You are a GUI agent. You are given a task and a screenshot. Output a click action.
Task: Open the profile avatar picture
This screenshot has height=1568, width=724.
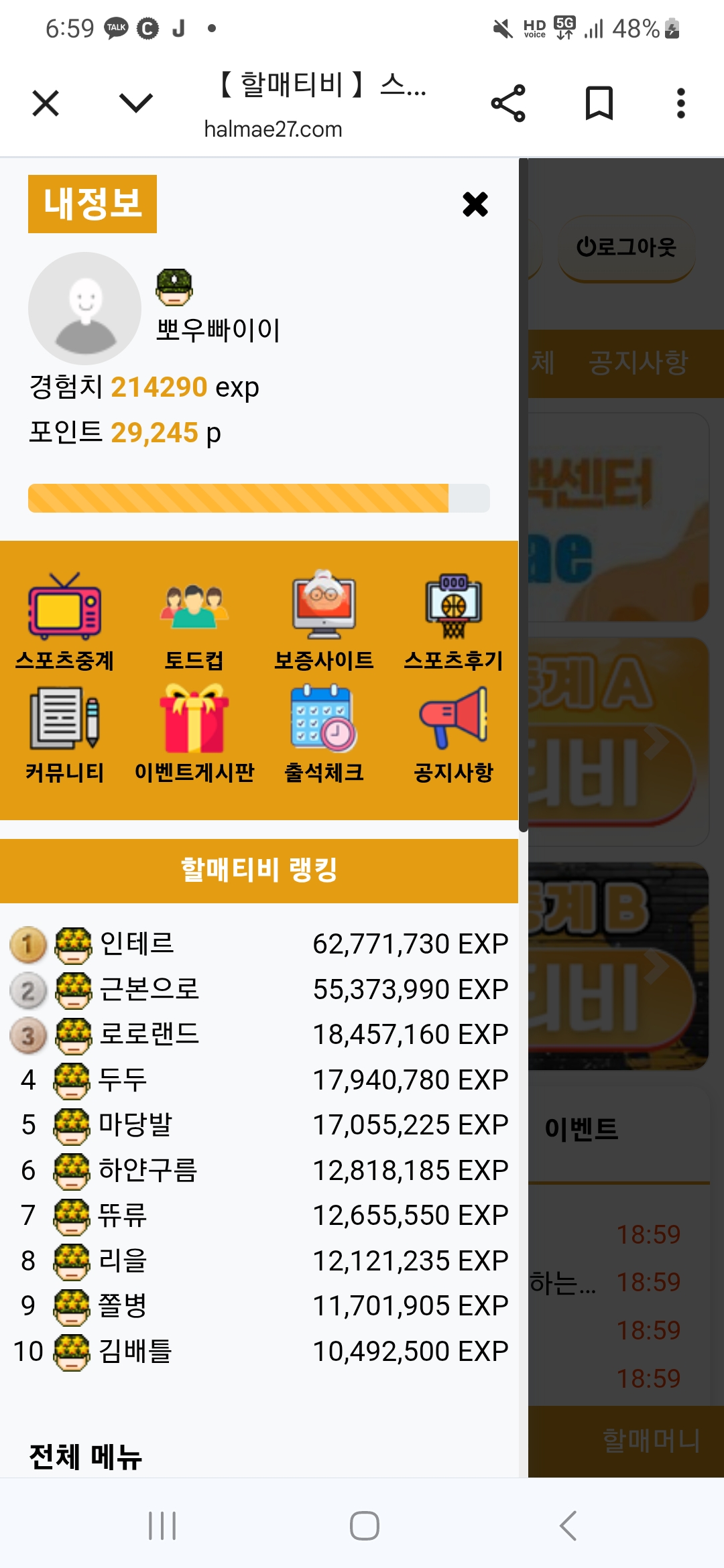[x=84, y=308]
